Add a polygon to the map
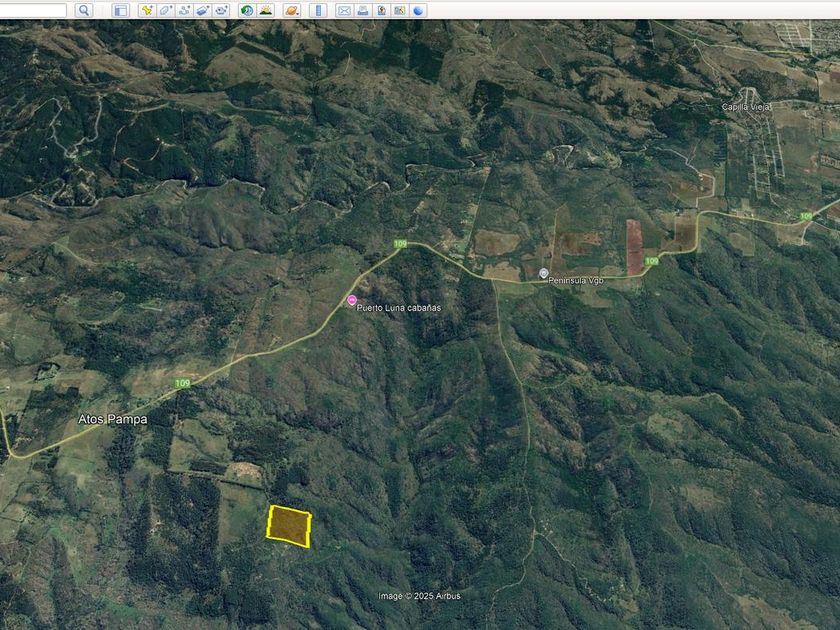Image resolution: width=840 pixels, height=630 pixels. tap(166, 10)
